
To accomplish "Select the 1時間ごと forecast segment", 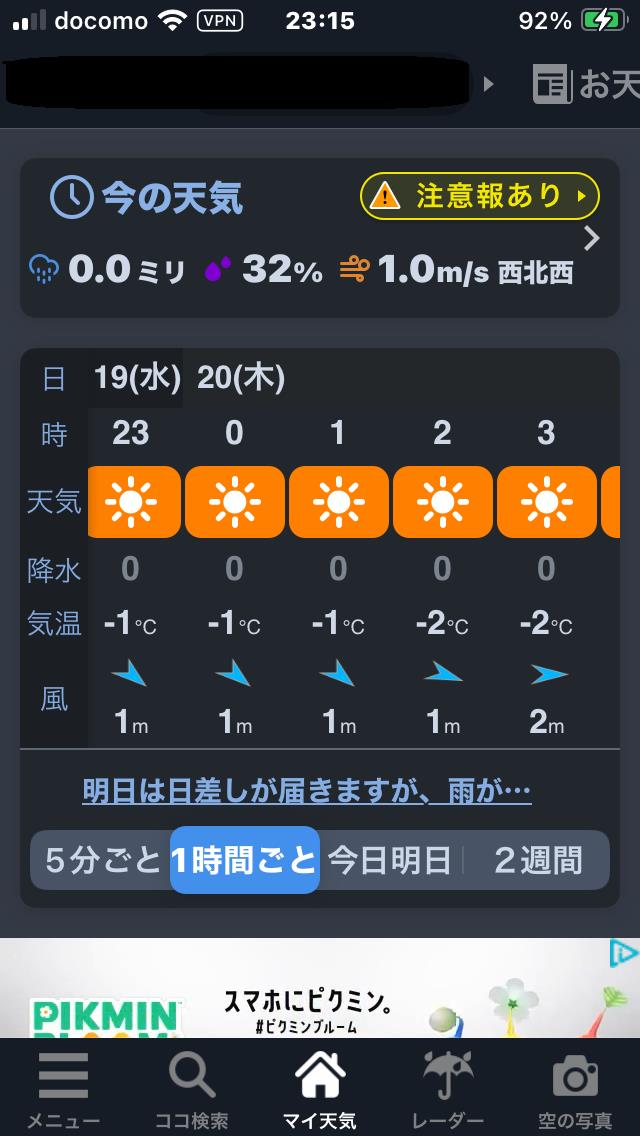I will point(245,860).
